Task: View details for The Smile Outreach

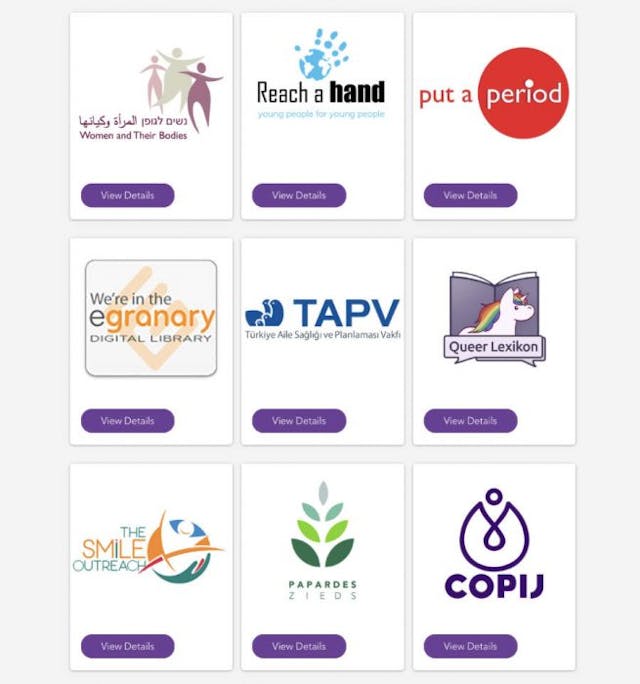Action: [127, 646]
